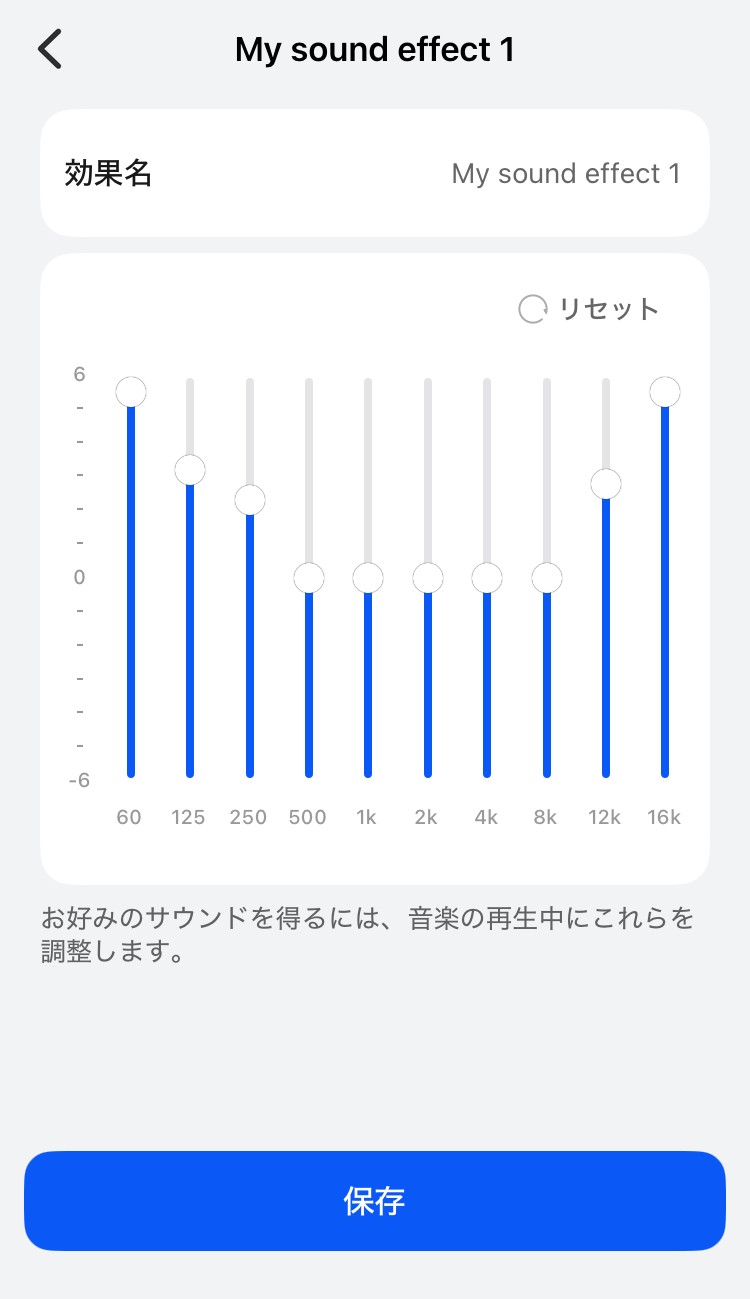The image size is (750, 1299).
Task: Tap the 60 frequency label
Action: [129, 817]
